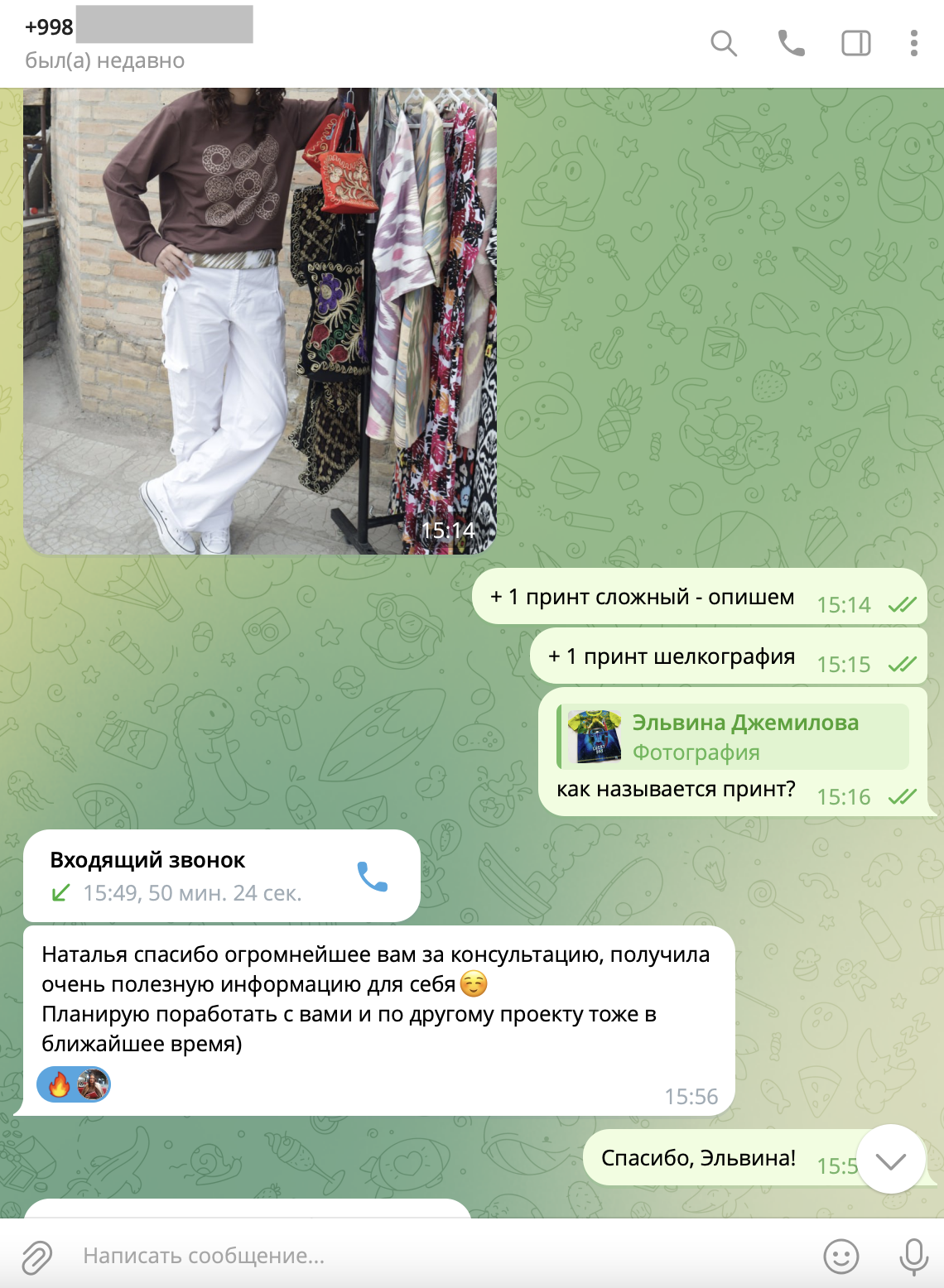Jump to latest messages with down arrow

click(x=890, y=1161)
